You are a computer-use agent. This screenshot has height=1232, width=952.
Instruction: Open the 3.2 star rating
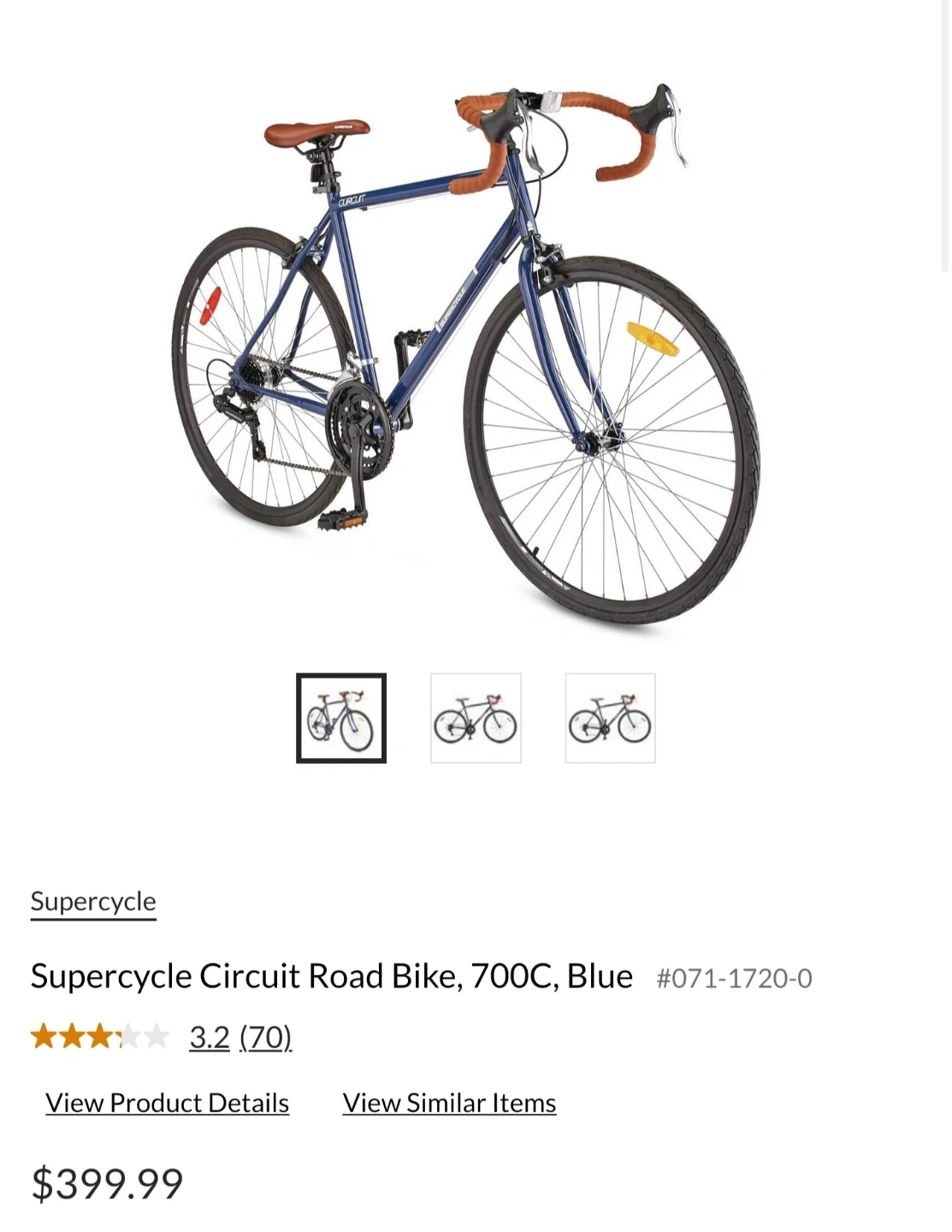click(x=210, y=1037)
